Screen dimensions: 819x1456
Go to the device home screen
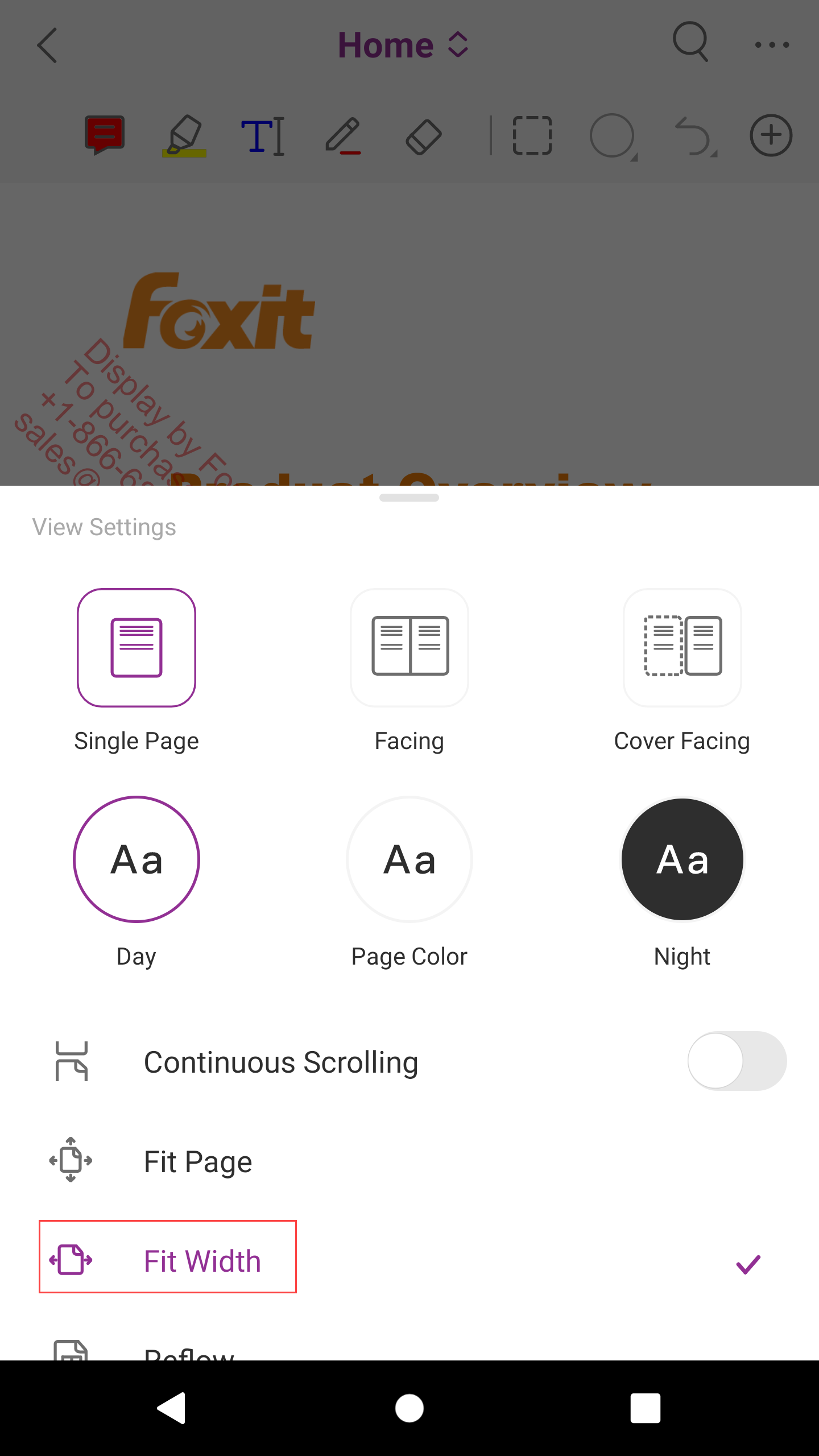tap(409, 1408)
